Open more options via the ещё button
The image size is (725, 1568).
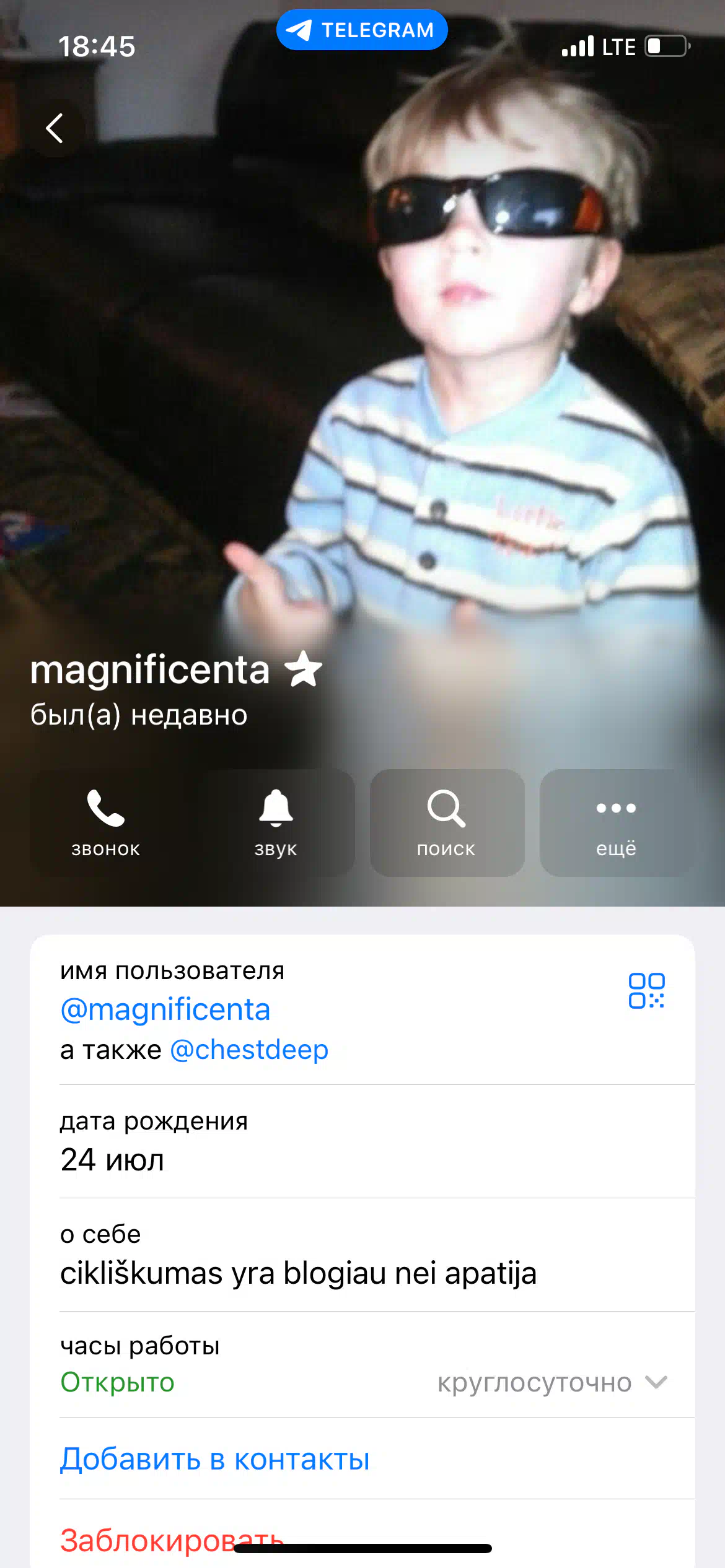coord(617,822)
